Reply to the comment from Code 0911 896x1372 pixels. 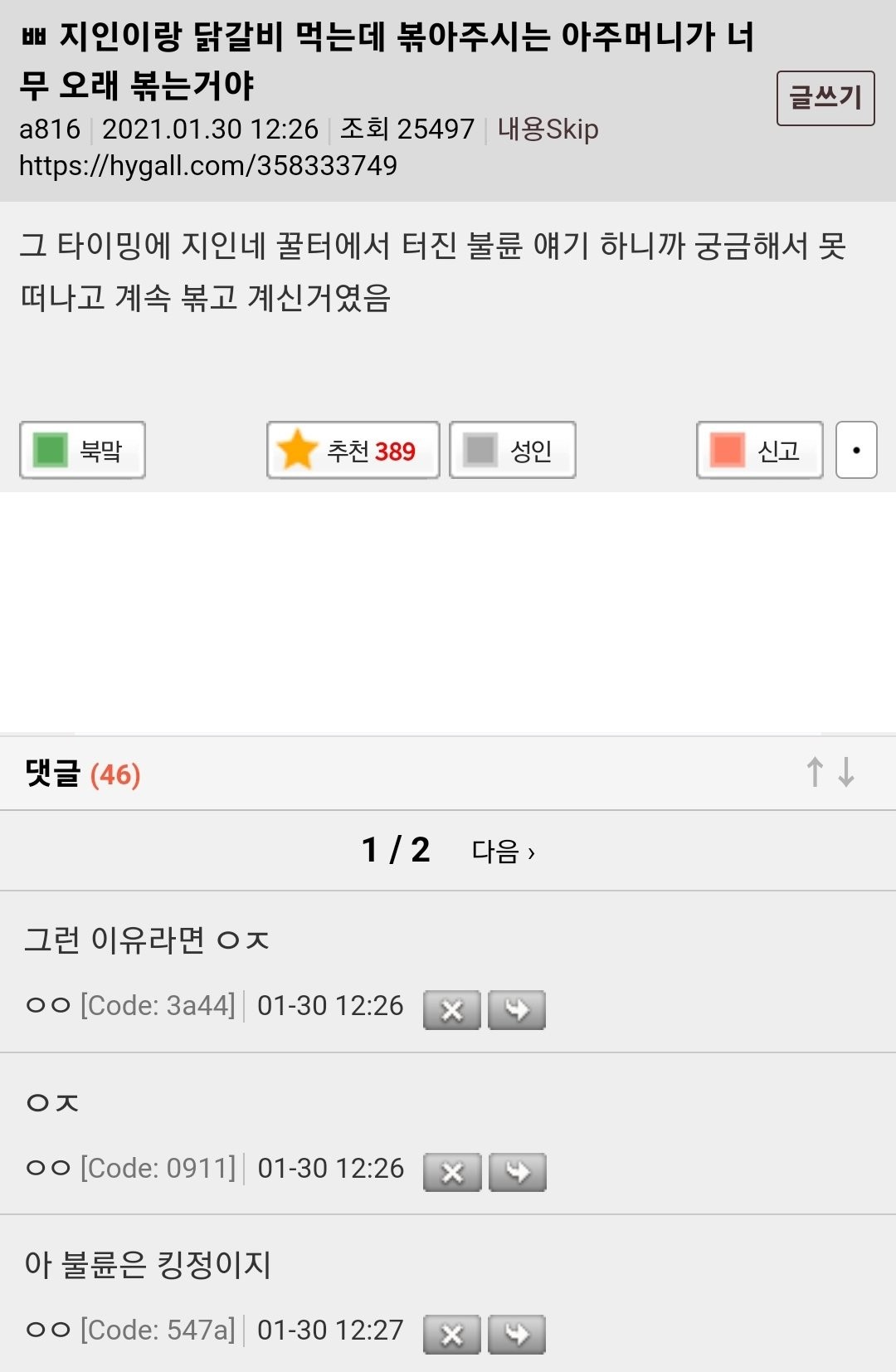(517, 1172)
